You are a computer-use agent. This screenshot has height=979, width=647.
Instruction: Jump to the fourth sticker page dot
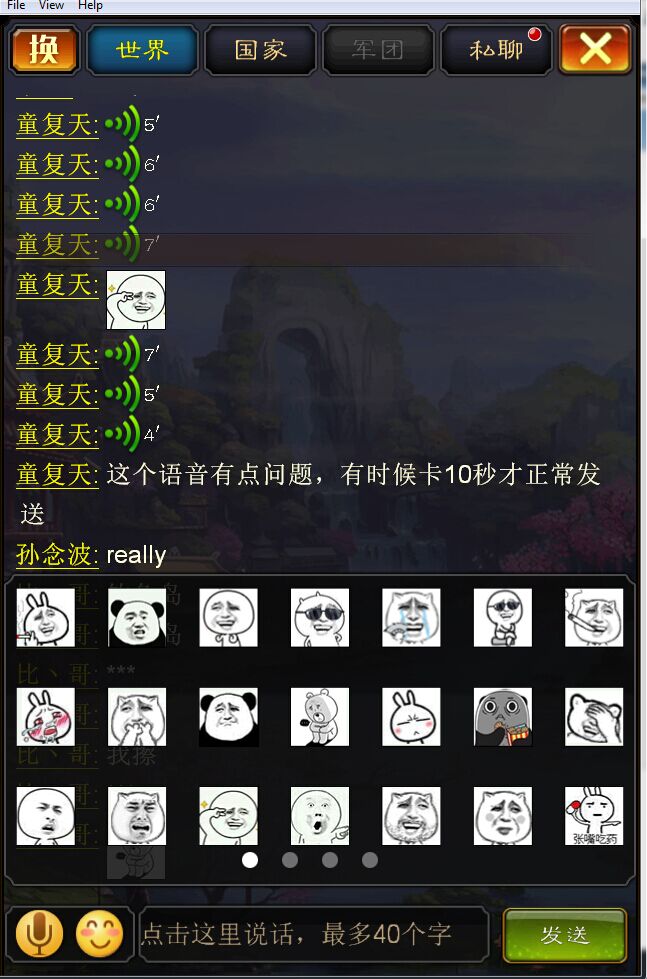370,860
